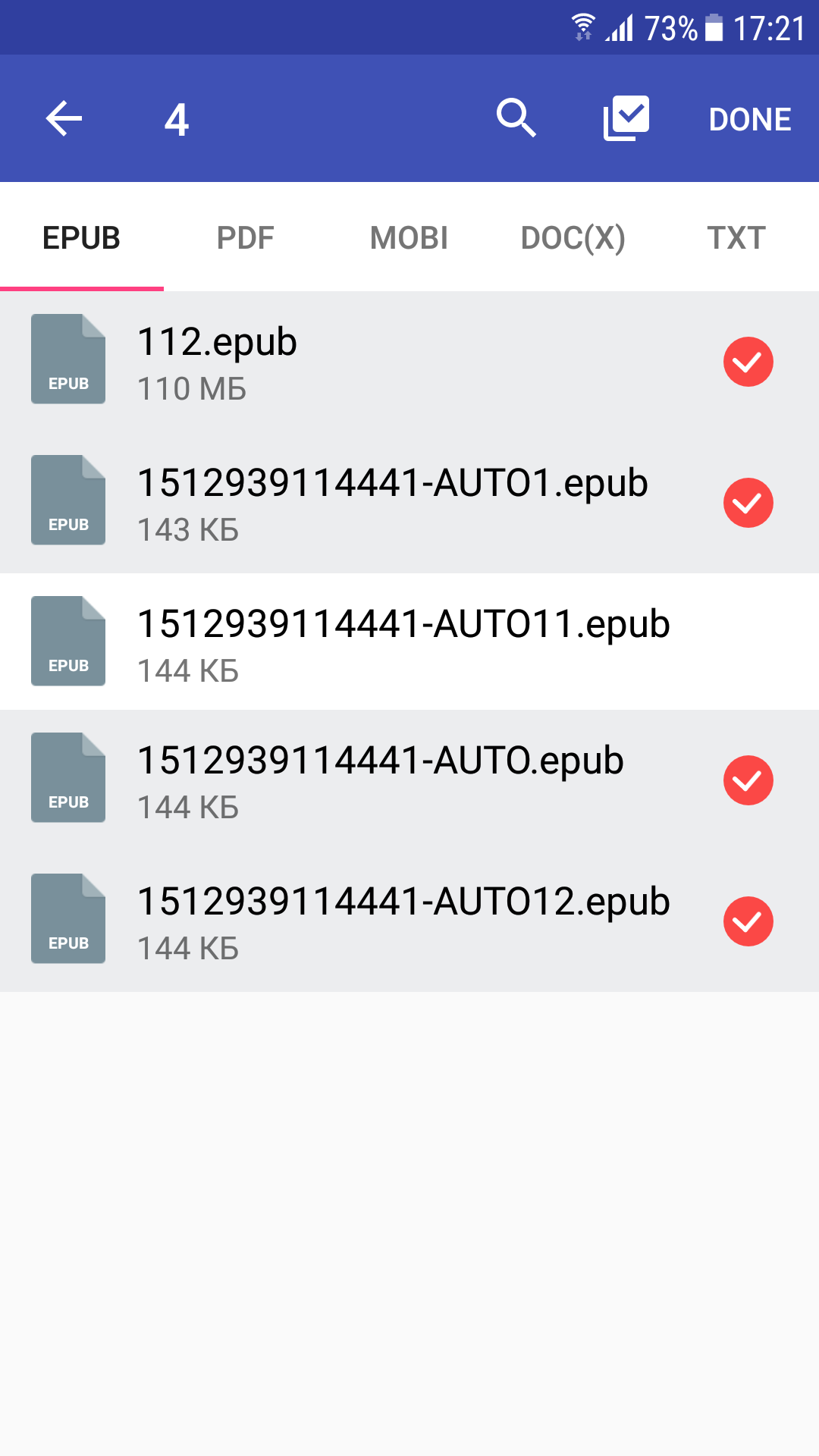Switch to the TXT tab

coord(736,237)
